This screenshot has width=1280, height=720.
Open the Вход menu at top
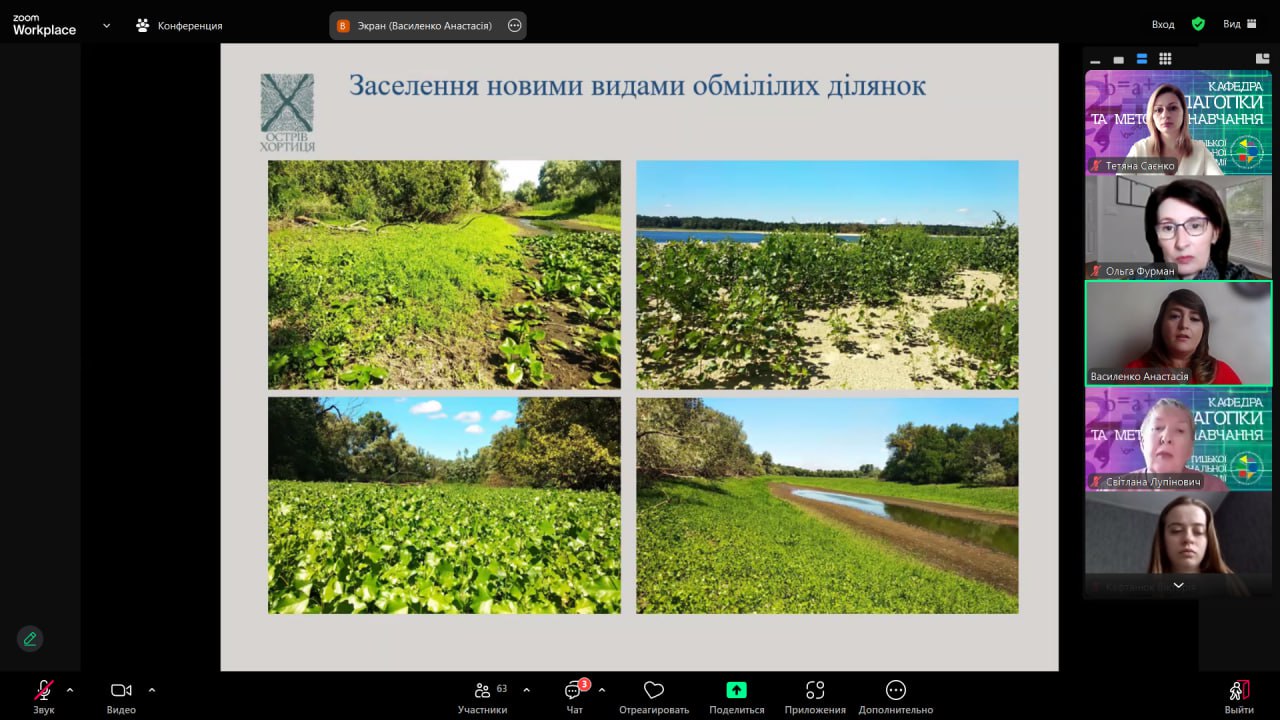[1163, 25]
